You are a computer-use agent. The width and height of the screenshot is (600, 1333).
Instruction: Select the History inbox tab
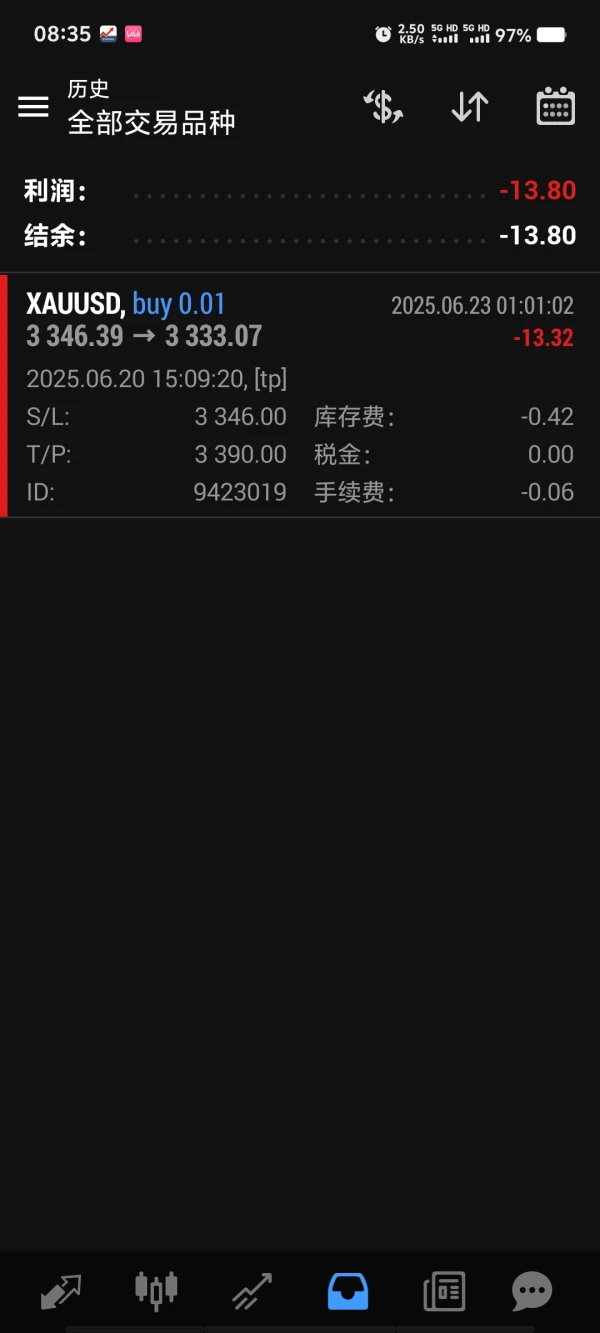[x=348, y=1291]
